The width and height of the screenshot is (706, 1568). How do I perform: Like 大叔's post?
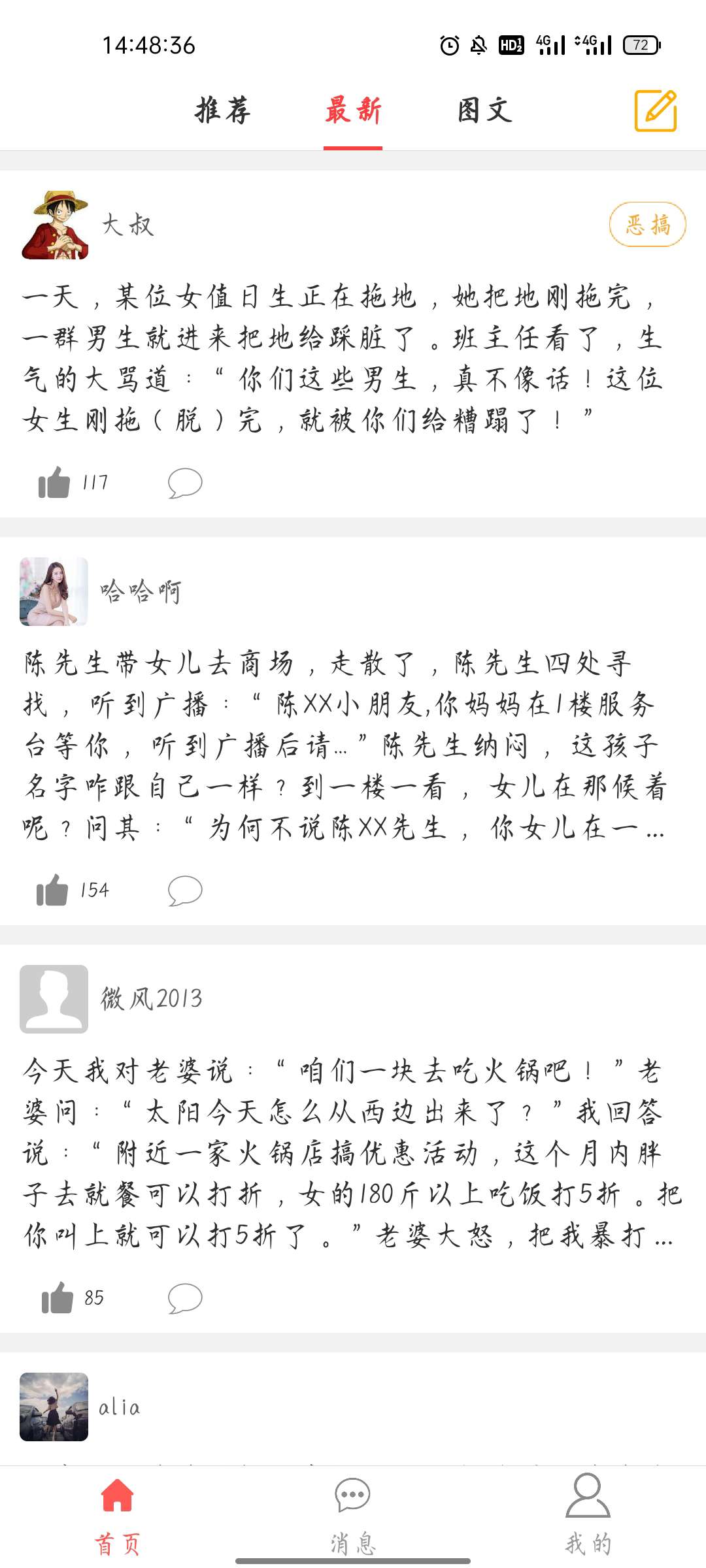click(55, 483)
